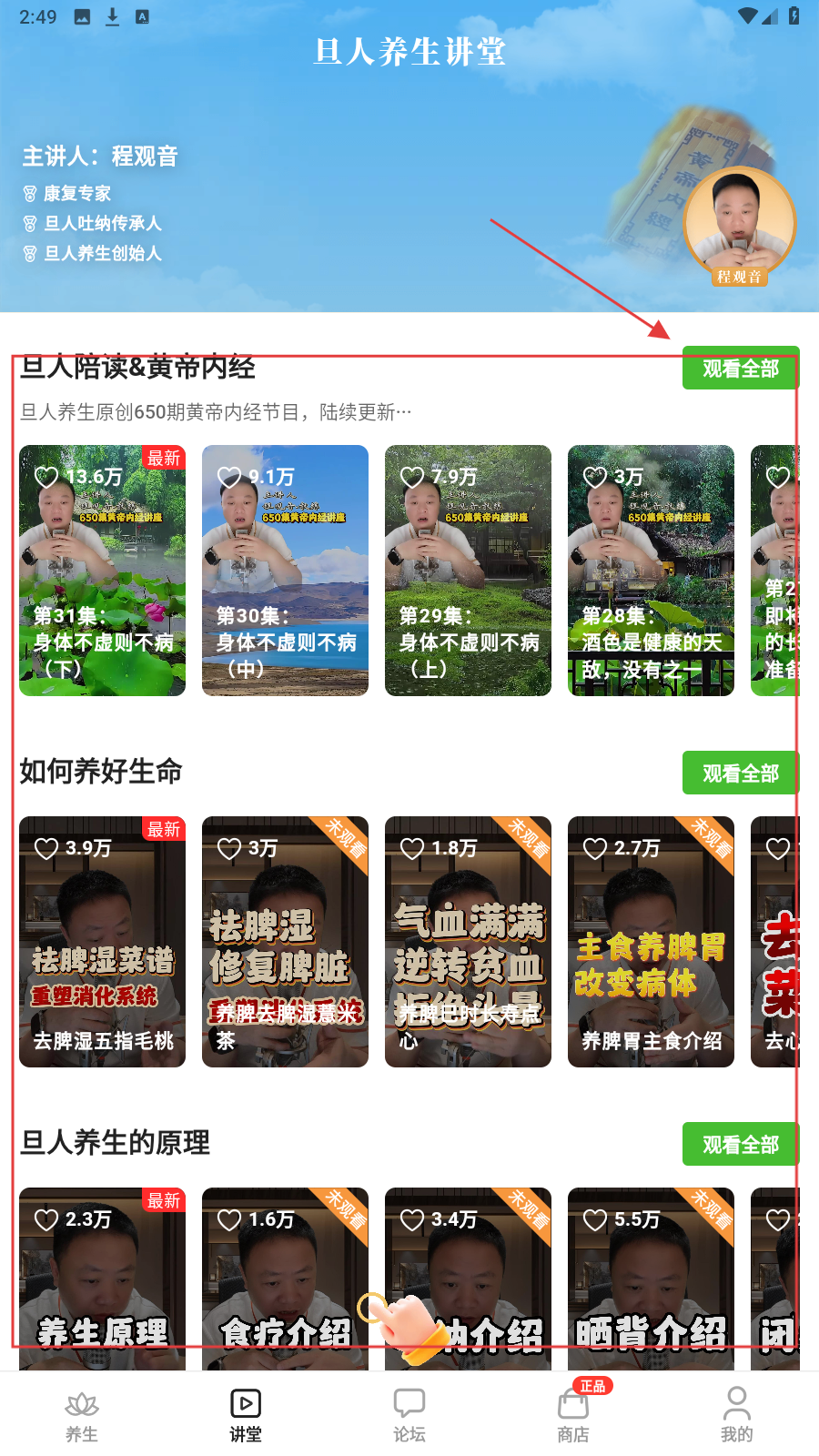Switch to the 商店 tab
The image size is (819, 1456).
click(573, 1416)
